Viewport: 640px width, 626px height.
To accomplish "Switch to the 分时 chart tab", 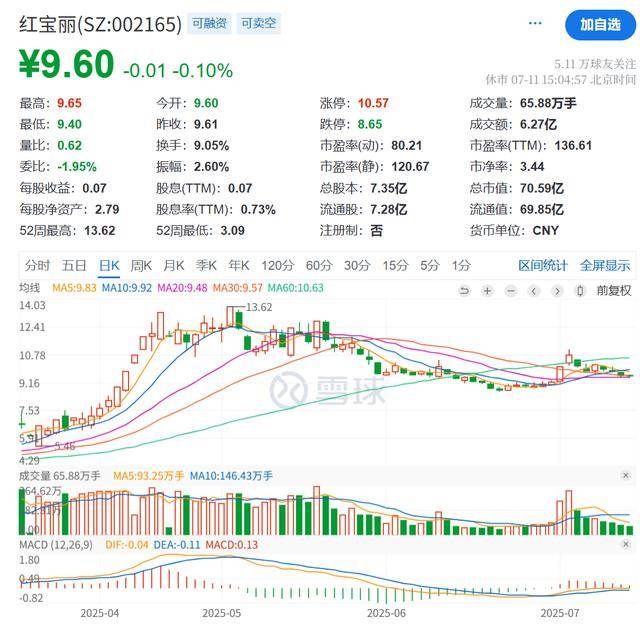I will pos(37,266).
